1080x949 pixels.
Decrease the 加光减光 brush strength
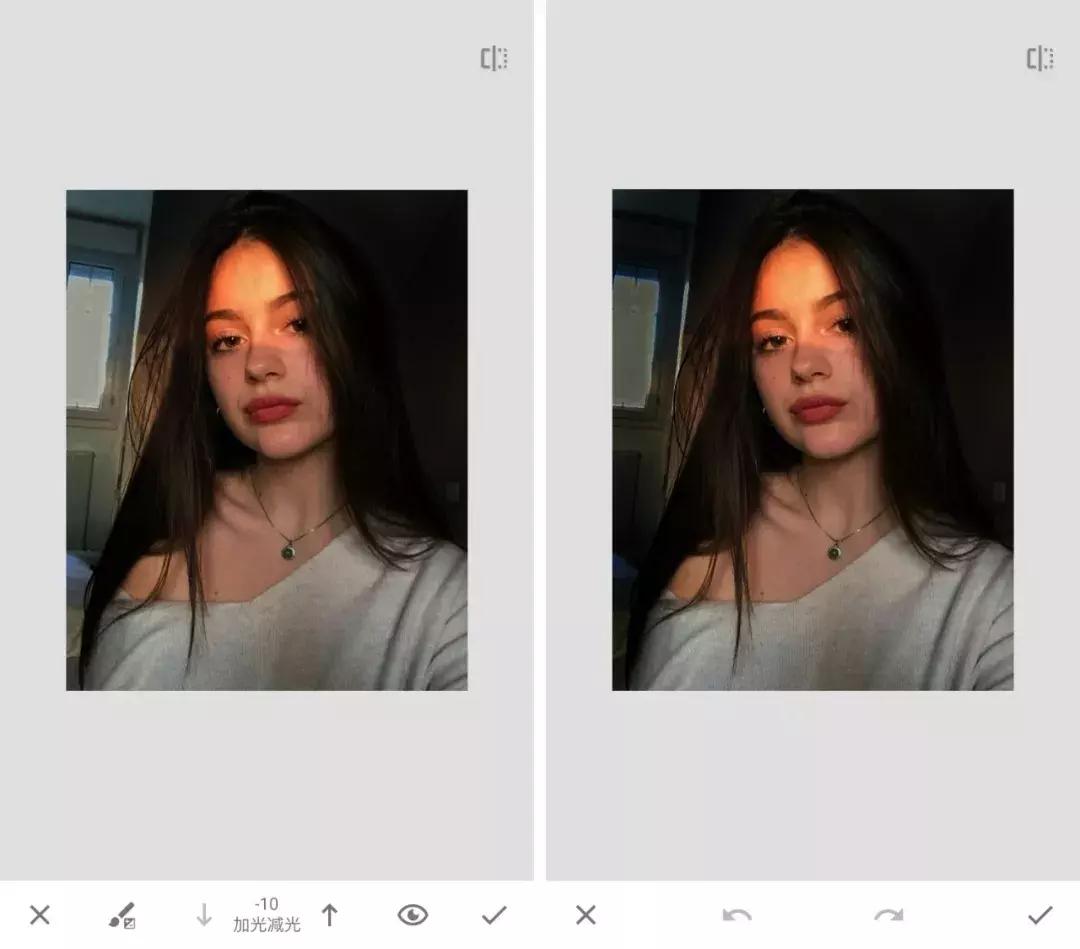(204, 915)
